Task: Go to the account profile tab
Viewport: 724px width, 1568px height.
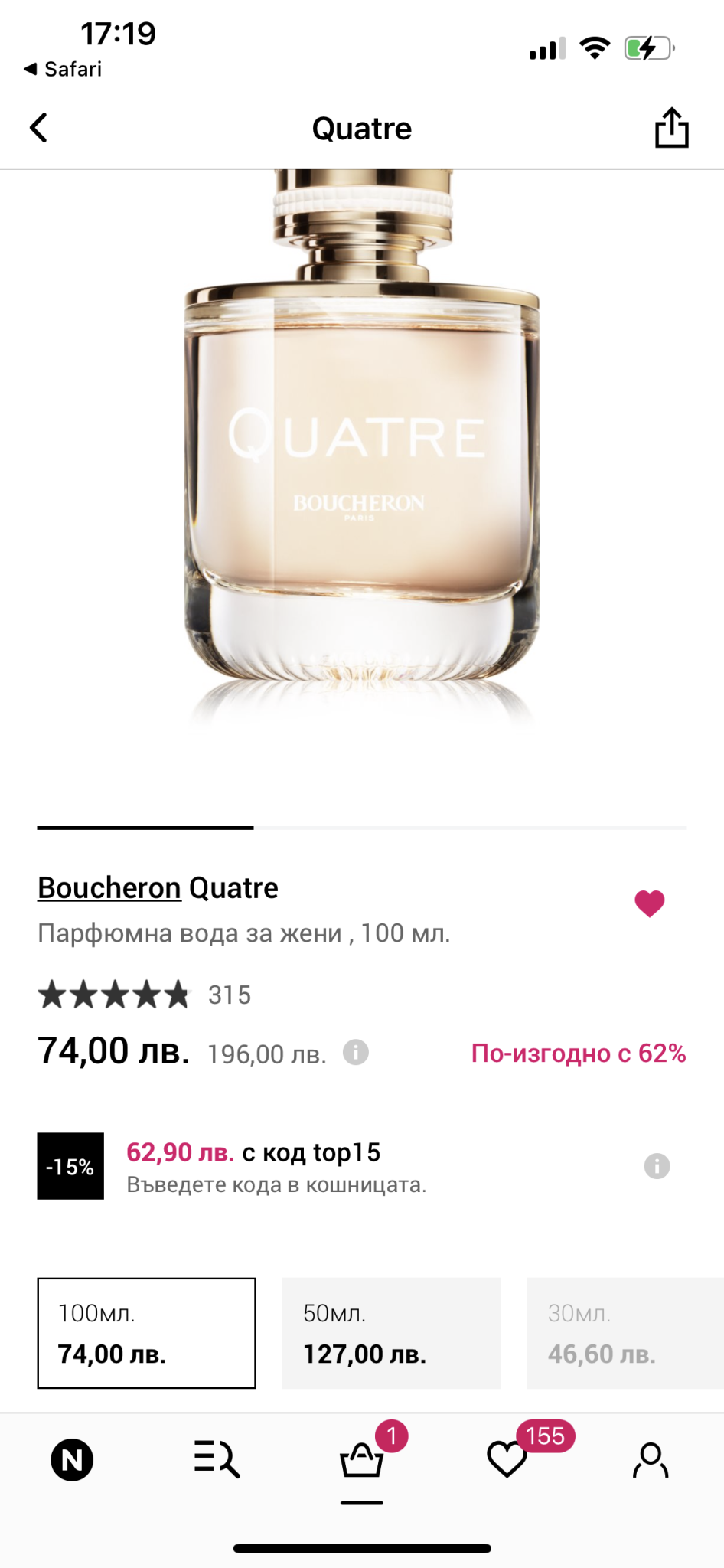Action: point(651,1460)
